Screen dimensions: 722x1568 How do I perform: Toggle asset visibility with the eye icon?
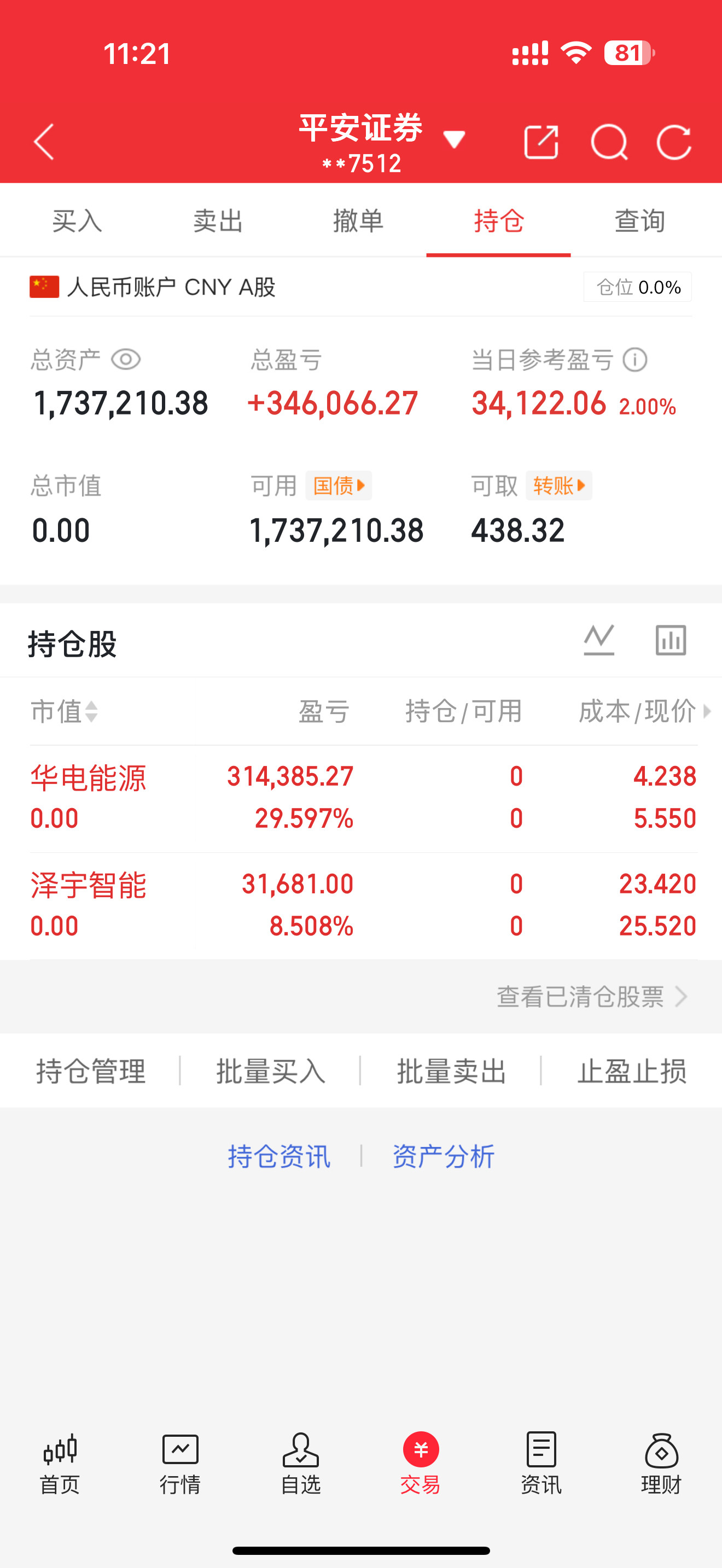pyautogui.click(x=125, y=360)
